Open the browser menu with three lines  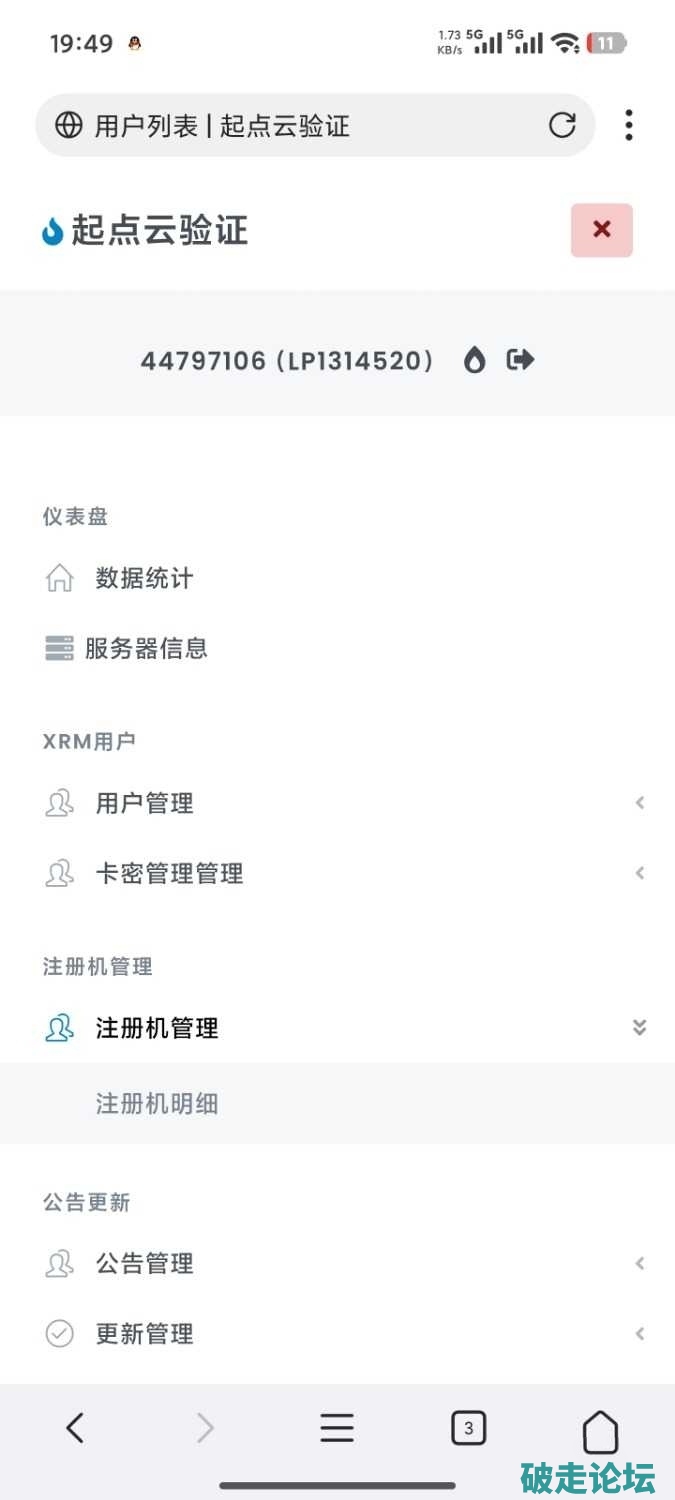[337, 1428]
